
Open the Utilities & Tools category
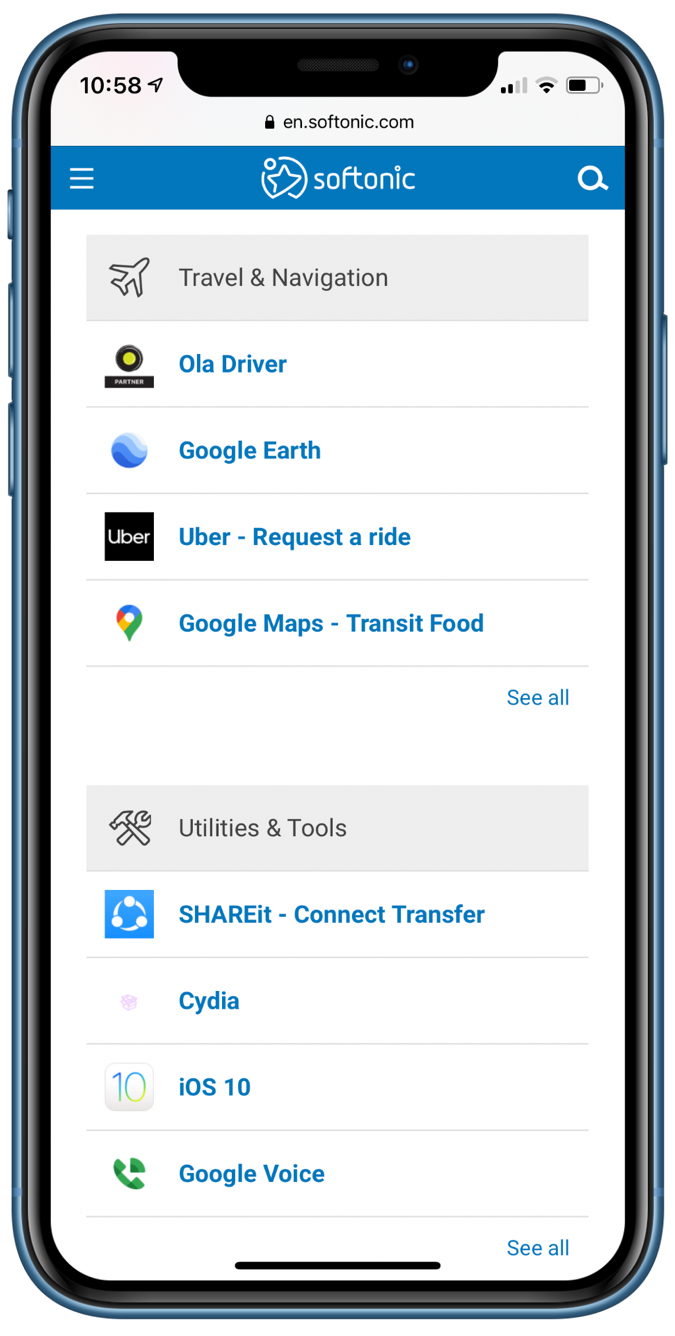(337, 828)
